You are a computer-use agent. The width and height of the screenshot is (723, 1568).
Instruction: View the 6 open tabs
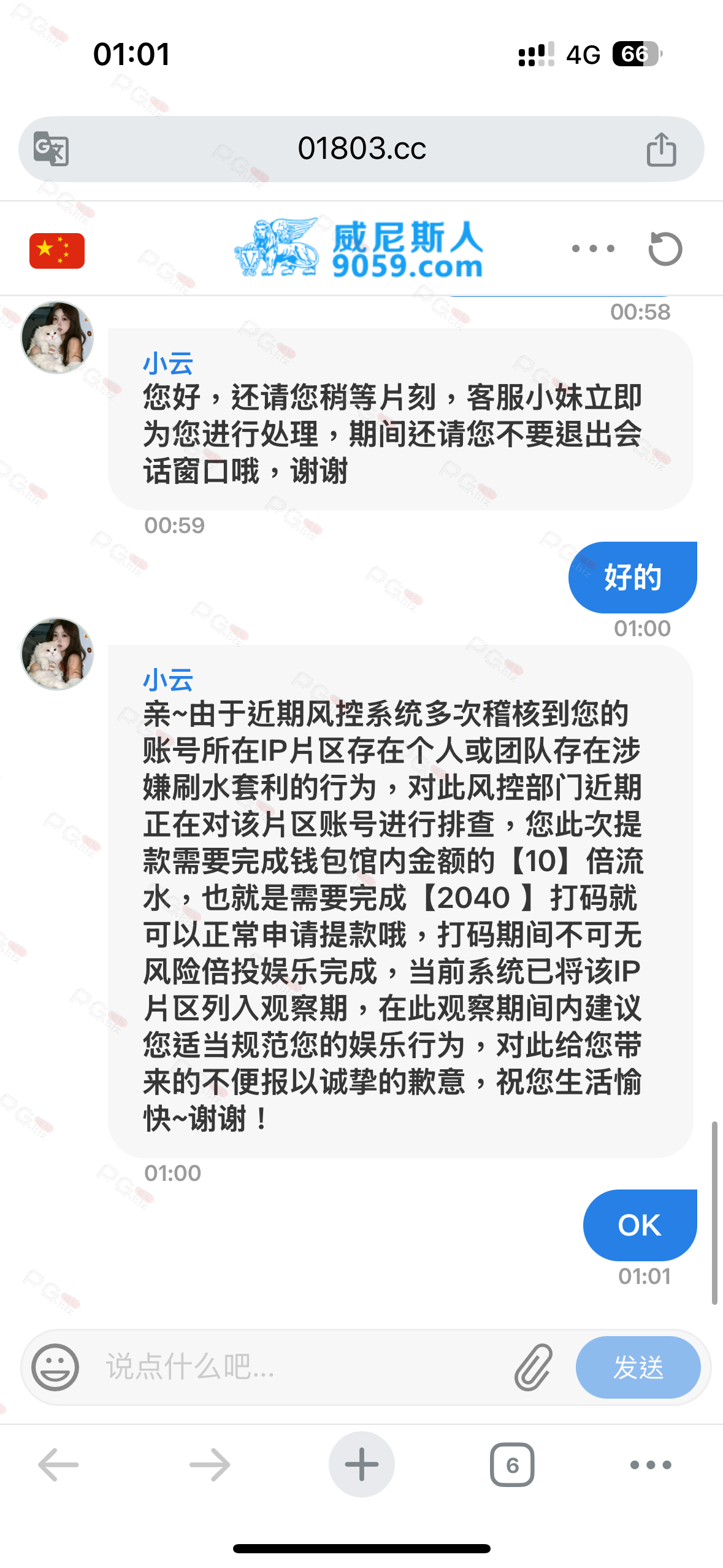click(x=512, y=1465)
